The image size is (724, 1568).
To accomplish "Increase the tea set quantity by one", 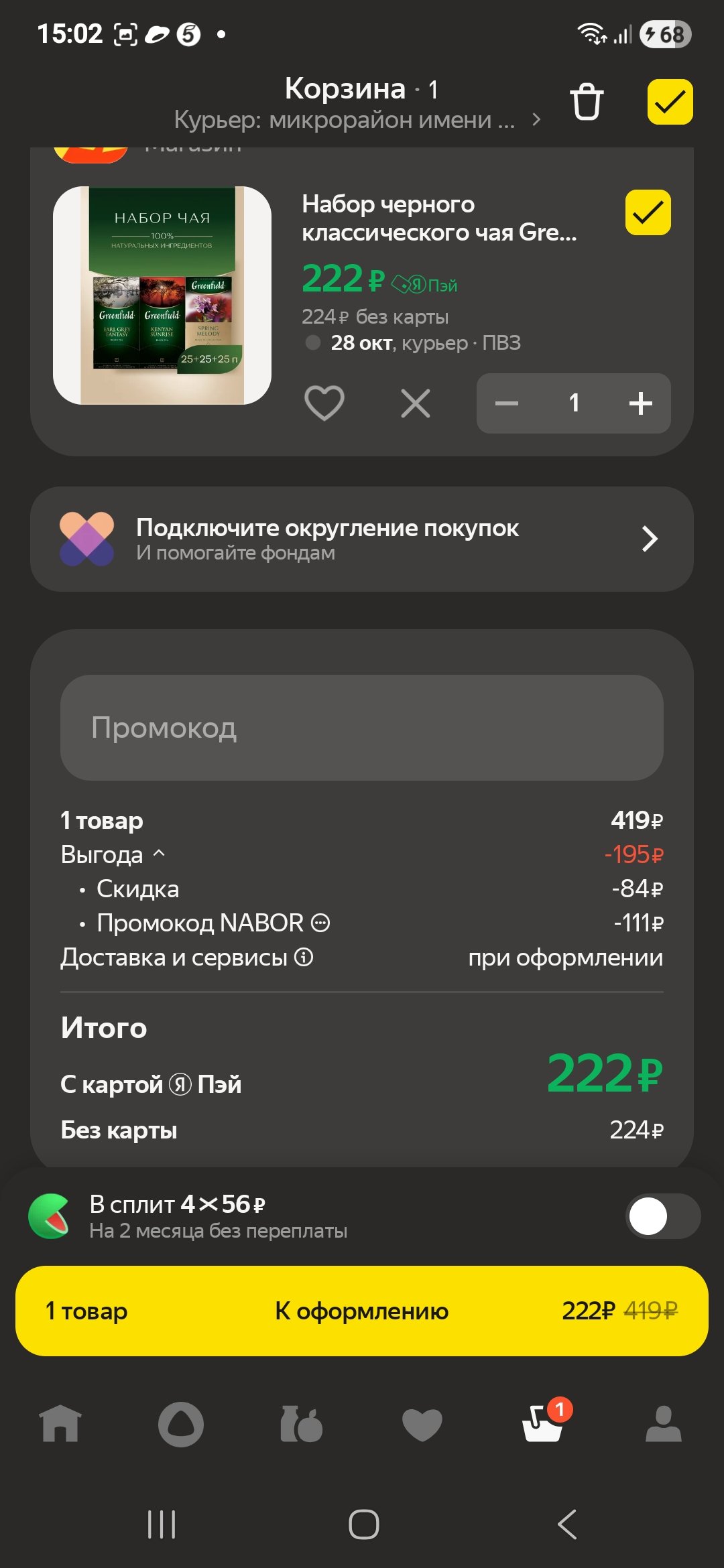I will click(640, 403).
